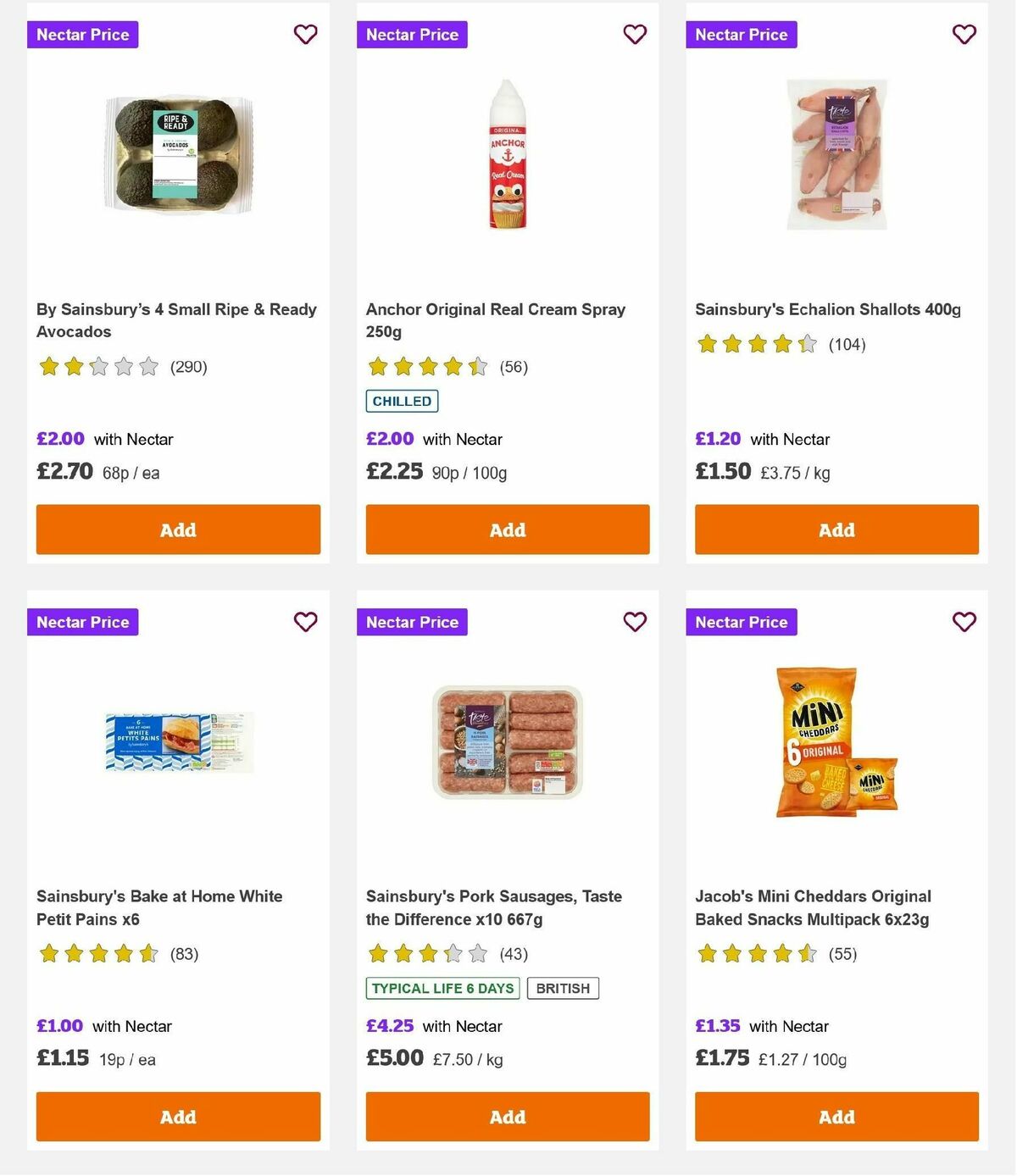Click the TYPICAL LIFE 6 DAYS tag
1017x1176 pixels.
pos(442,988)
